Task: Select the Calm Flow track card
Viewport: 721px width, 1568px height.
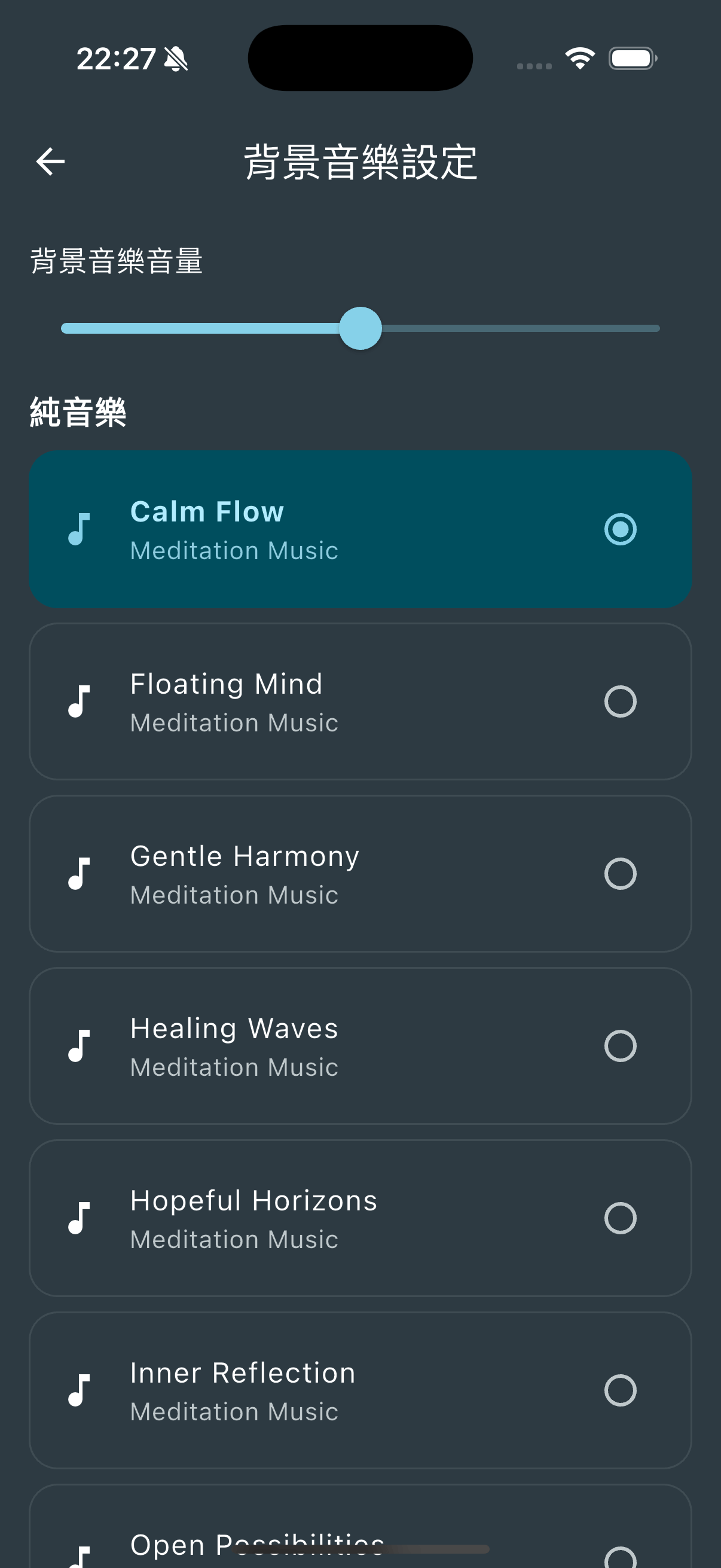Action: click(x=360, y=530)
